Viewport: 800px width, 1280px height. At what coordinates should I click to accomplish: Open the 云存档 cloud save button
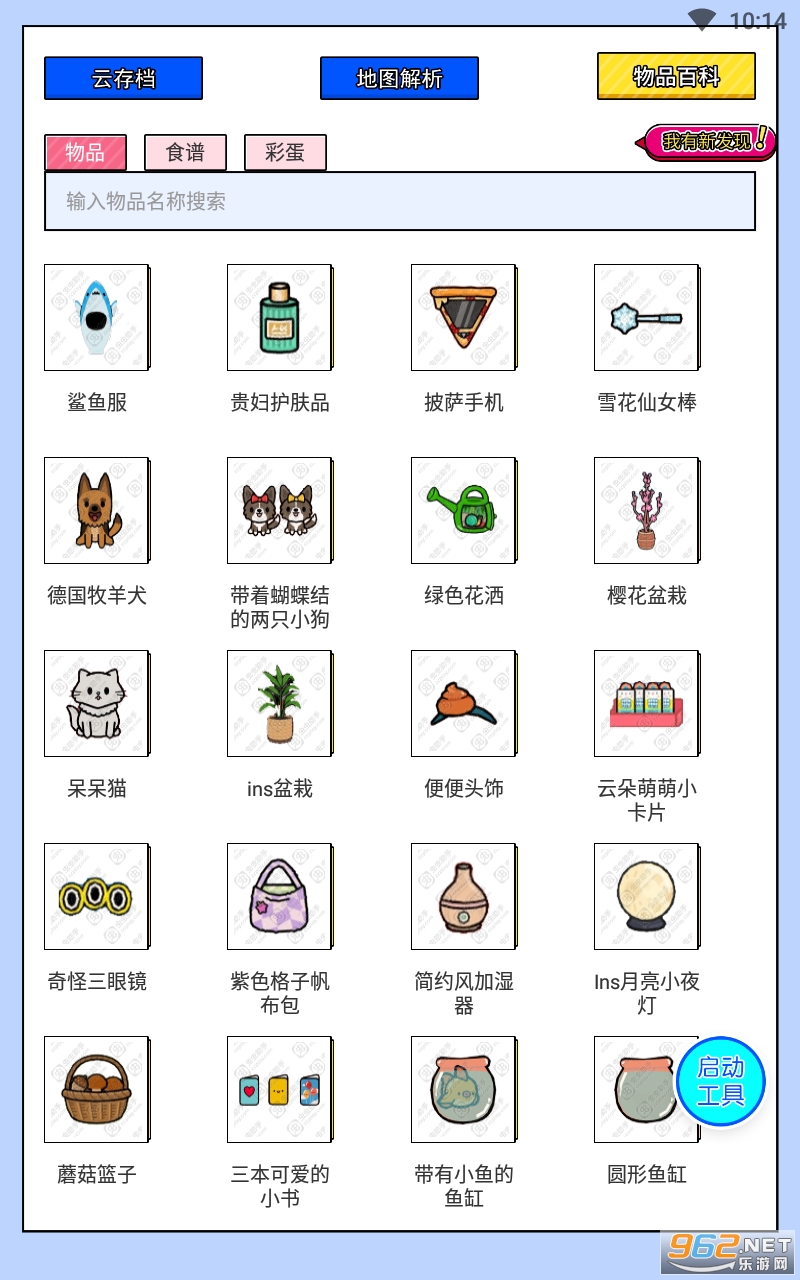coord(123,78)
